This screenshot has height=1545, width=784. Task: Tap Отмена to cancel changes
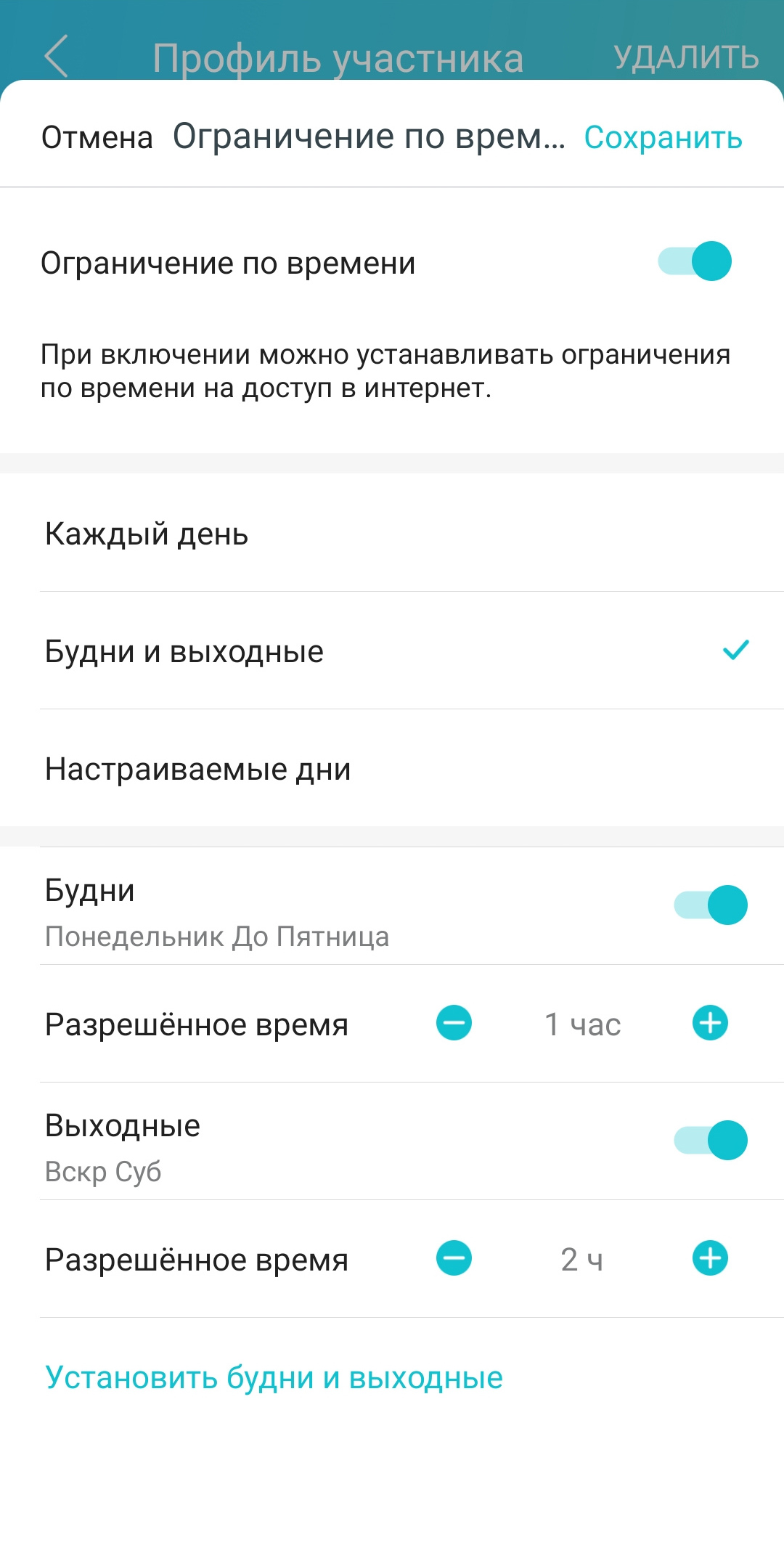pyautogui.click(x=97, y=137)
